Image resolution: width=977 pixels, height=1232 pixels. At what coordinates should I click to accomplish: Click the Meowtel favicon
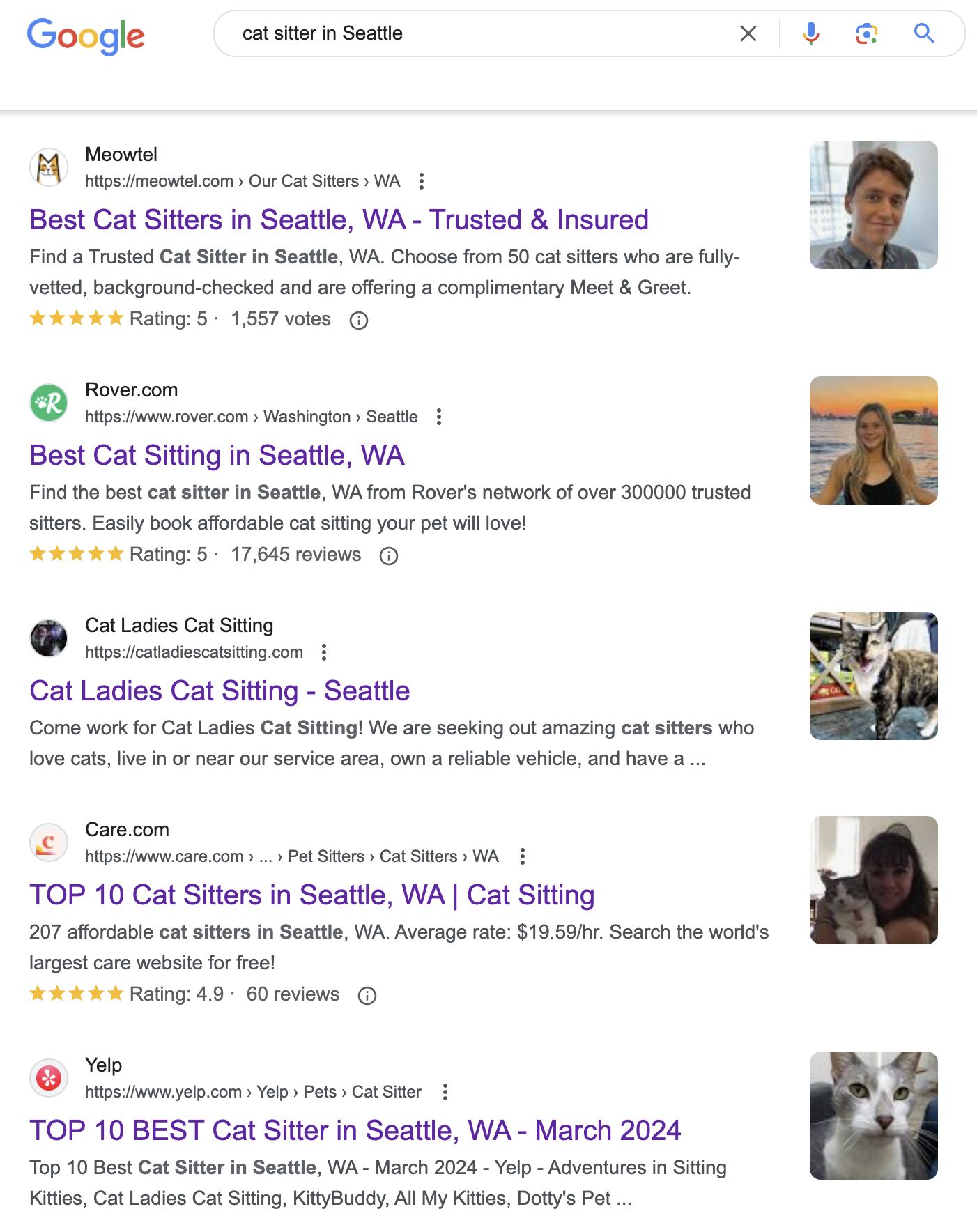pos(49,166)
